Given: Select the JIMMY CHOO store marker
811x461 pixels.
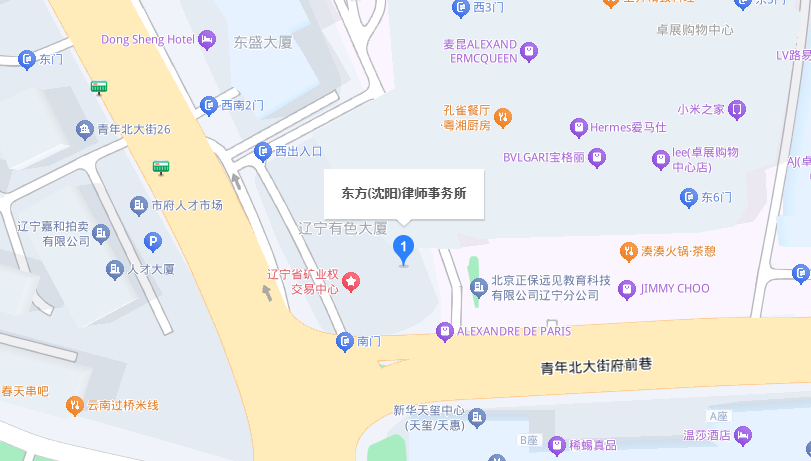Looking at the screenshot, I should point(626,289).
